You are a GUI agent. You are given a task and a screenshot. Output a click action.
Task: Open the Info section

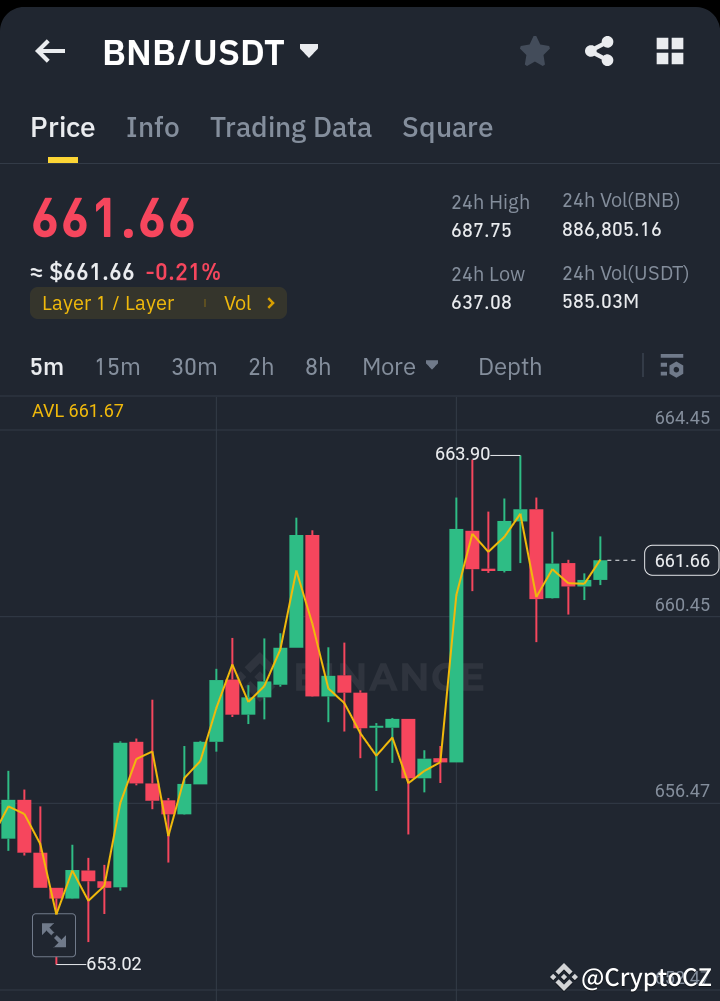pos(152,128)
